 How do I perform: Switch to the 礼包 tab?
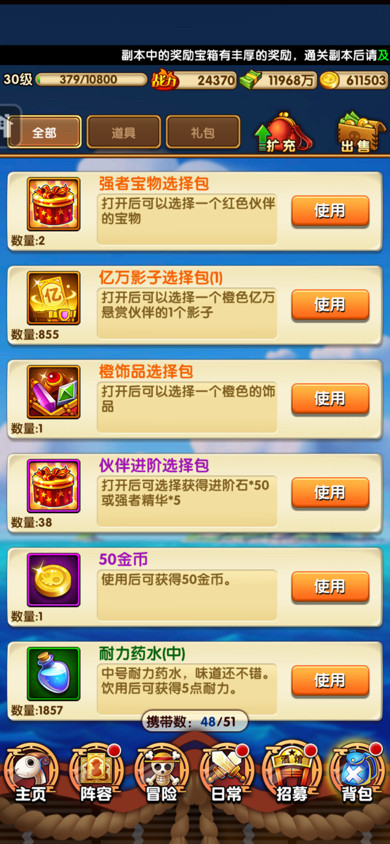click(x=203, y=132)
